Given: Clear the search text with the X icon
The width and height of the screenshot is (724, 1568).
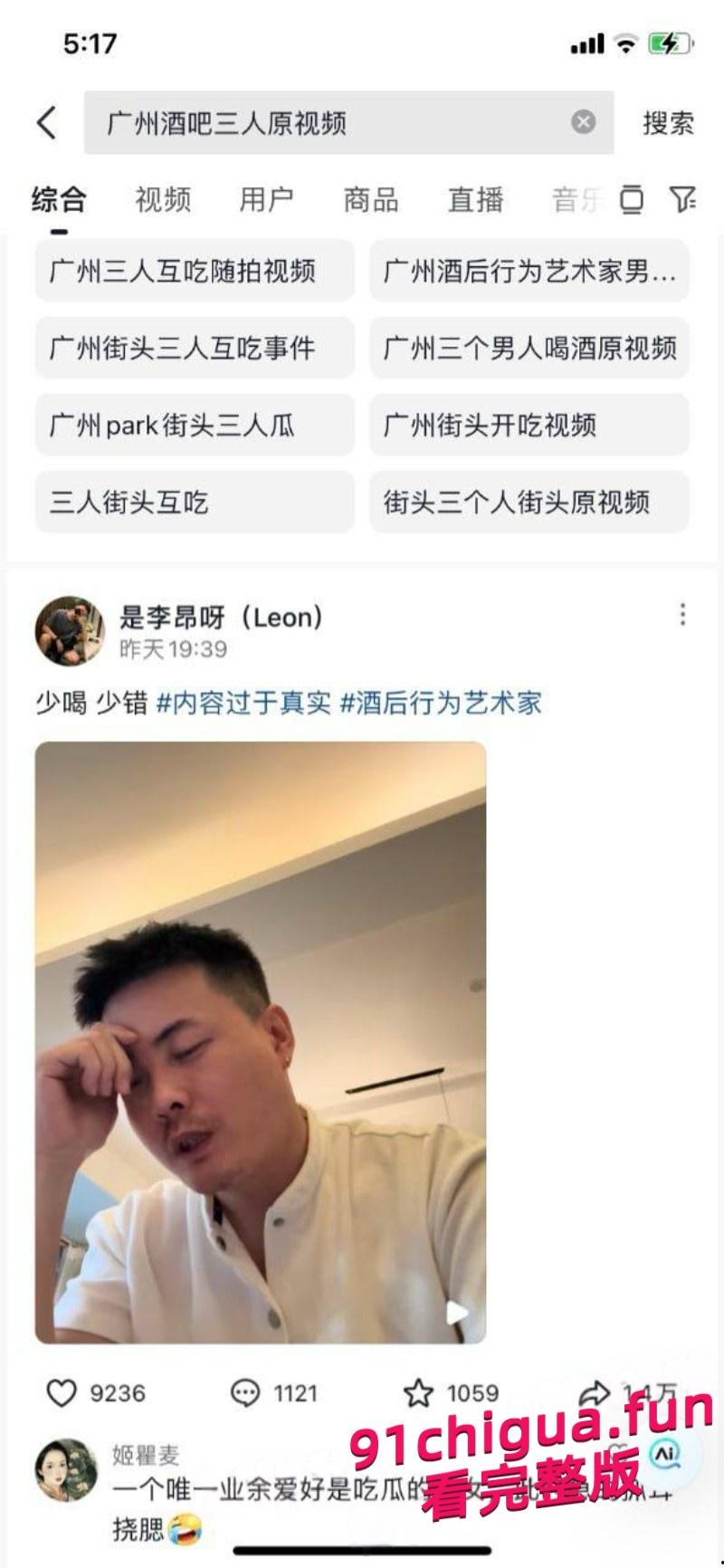Looking at the screenshot, I should coord(582,121).
